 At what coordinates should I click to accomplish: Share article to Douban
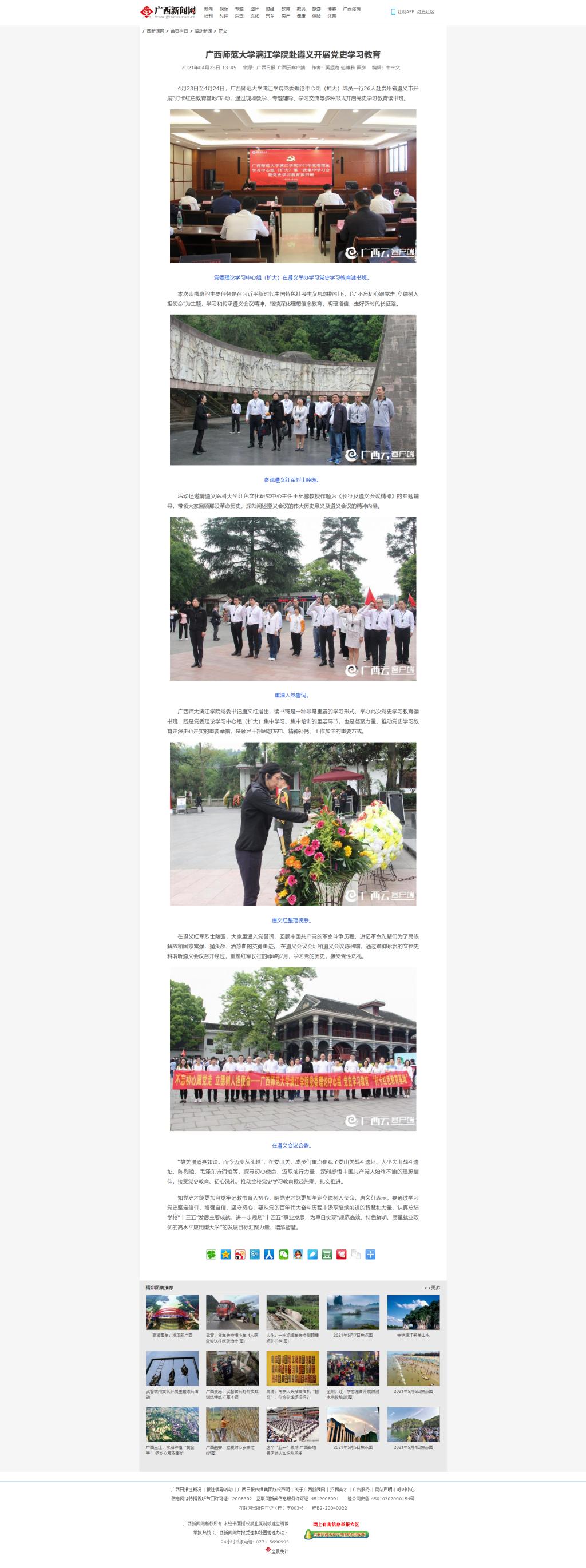pos(327,1255)
